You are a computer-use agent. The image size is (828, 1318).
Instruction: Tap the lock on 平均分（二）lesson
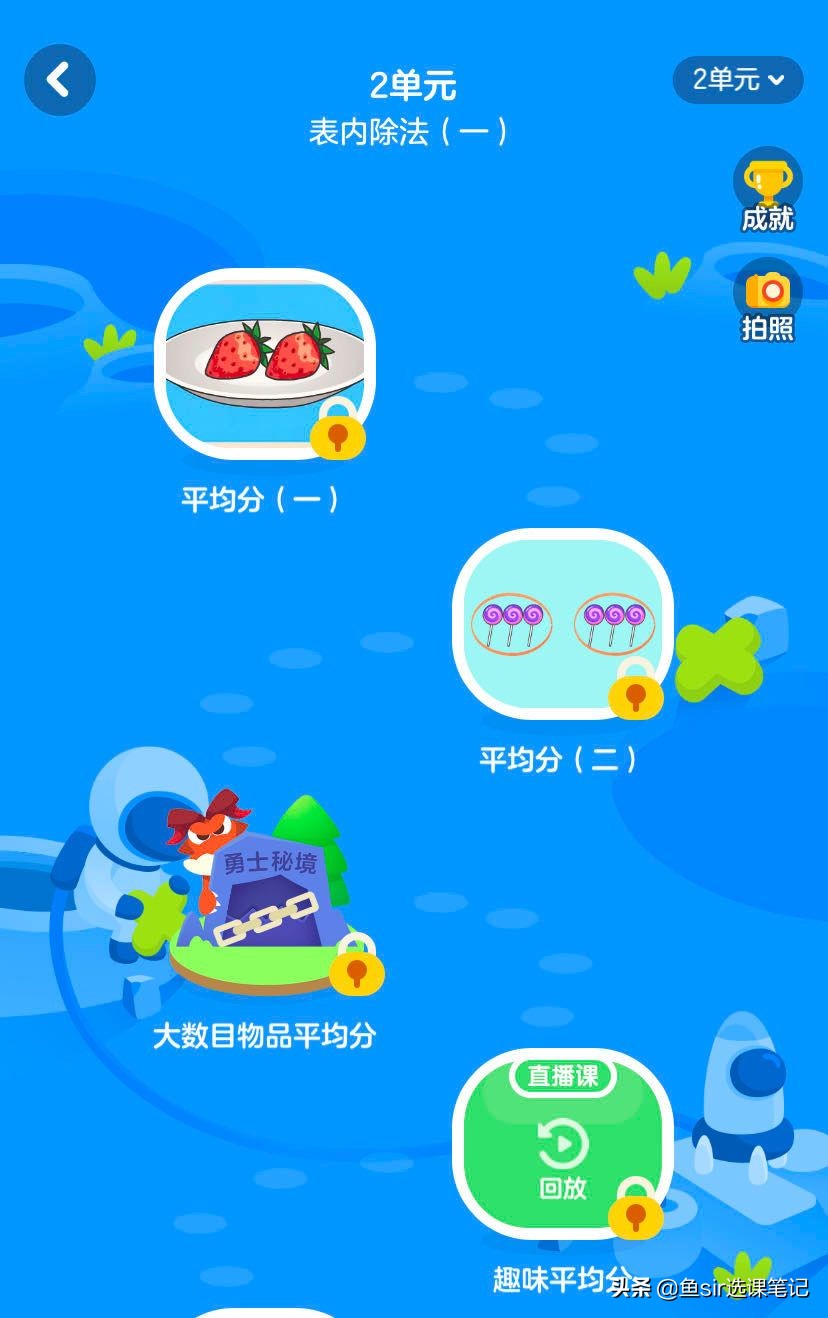(x=636, y=697)
